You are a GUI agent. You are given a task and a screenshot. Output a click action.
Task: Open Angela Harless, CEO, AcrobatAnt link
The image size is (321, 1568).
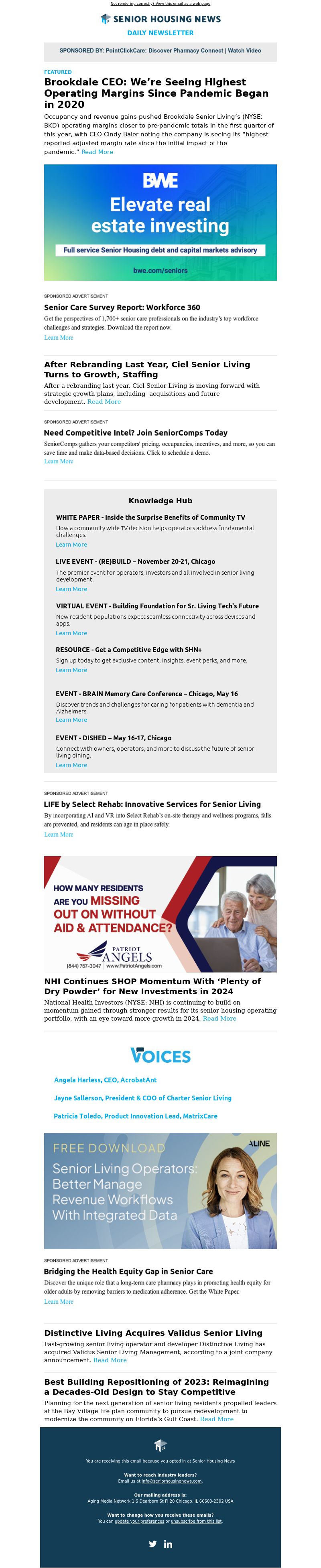pos(106,1080)
